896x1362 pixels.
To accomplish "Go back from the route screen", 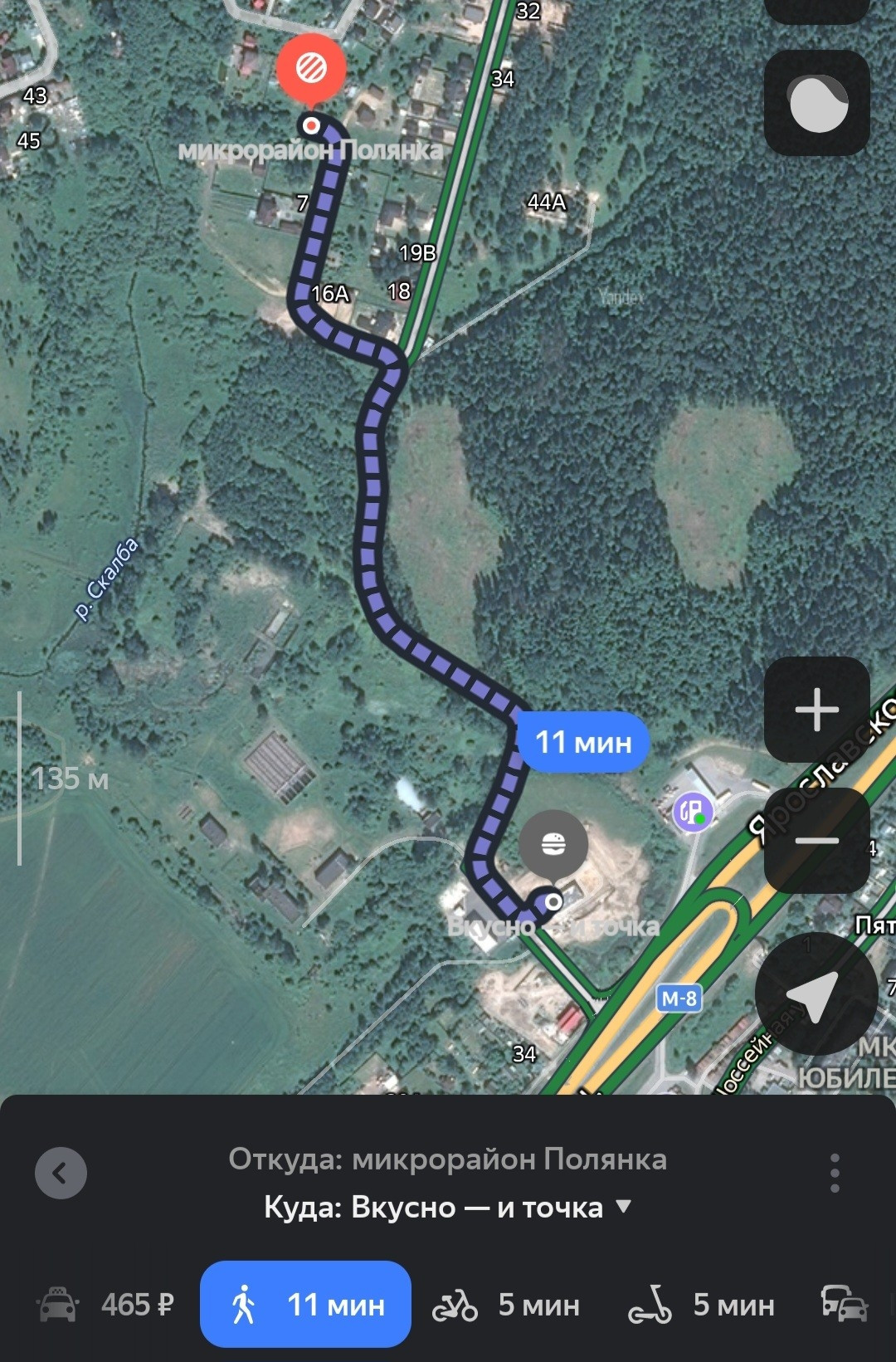I will (x=61, y=1173).
